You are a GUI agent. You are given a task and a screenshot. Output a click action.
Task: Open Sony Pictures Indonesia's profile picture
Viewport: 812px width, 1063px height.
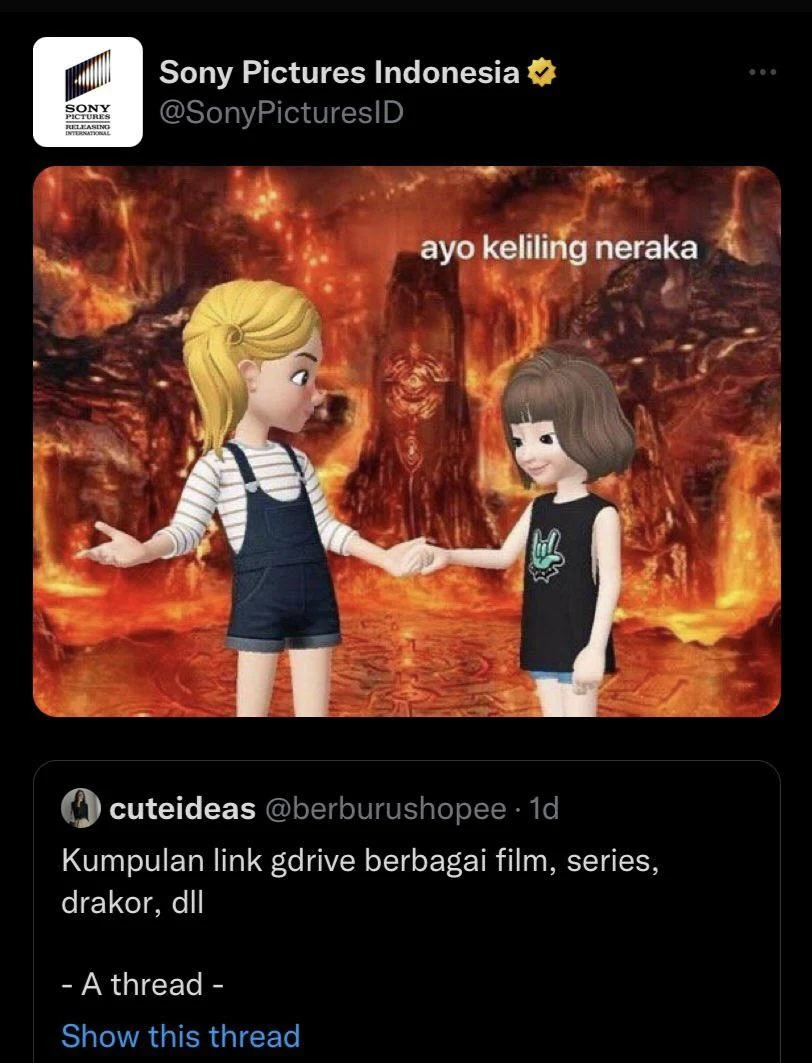point(88,92)
